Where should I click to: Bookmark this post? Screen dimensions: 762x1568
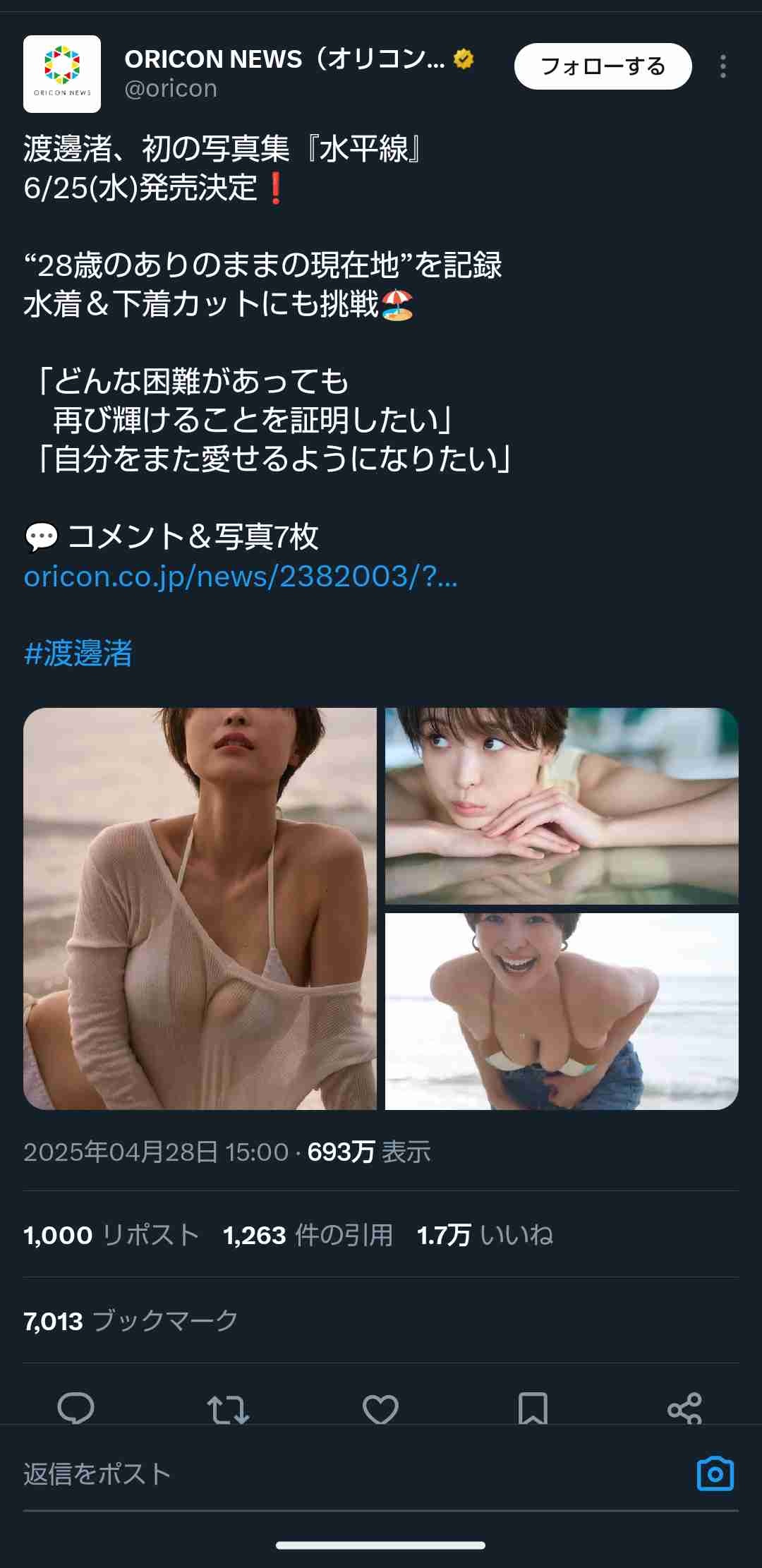tap(533, 1409)
